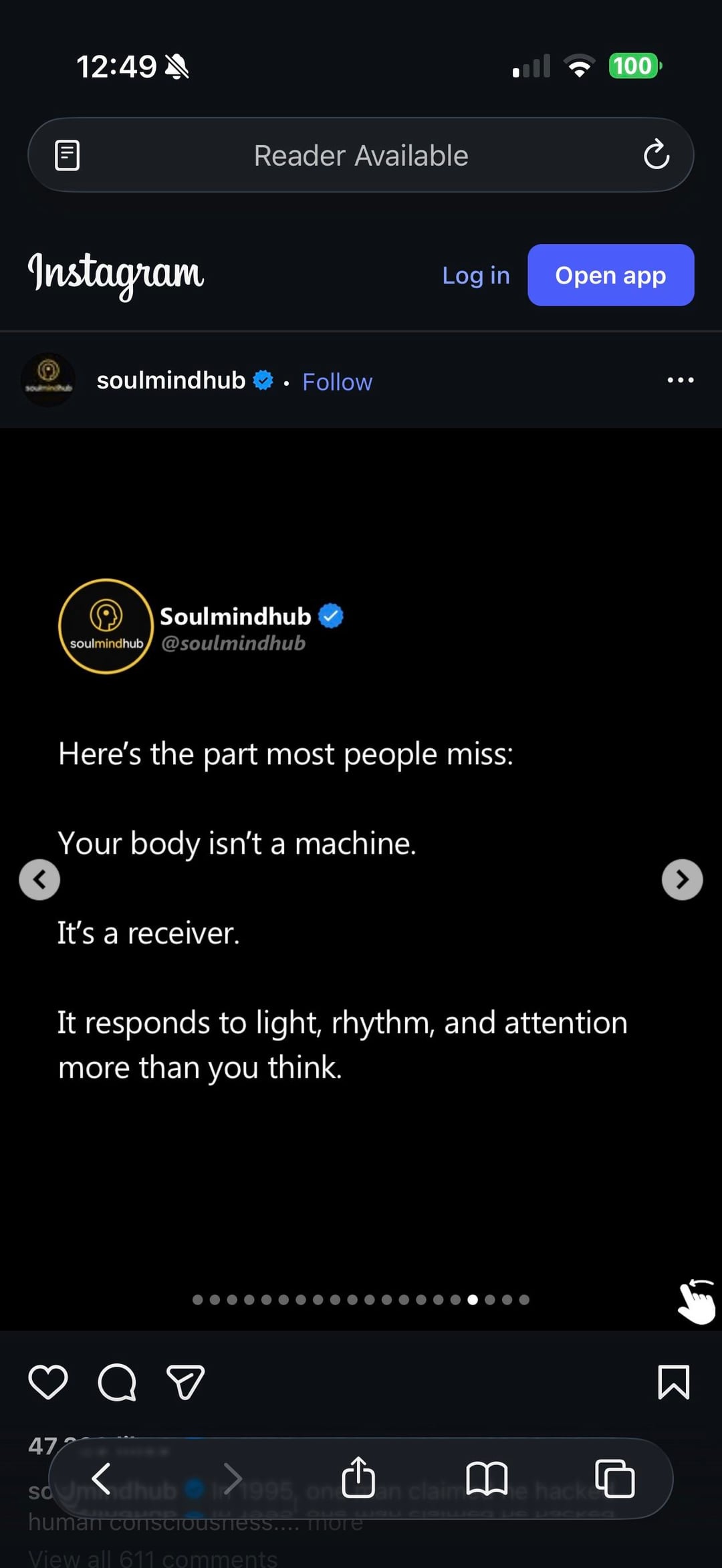
Task: Open Safari's share sheet
Action: coord(358,1477)
